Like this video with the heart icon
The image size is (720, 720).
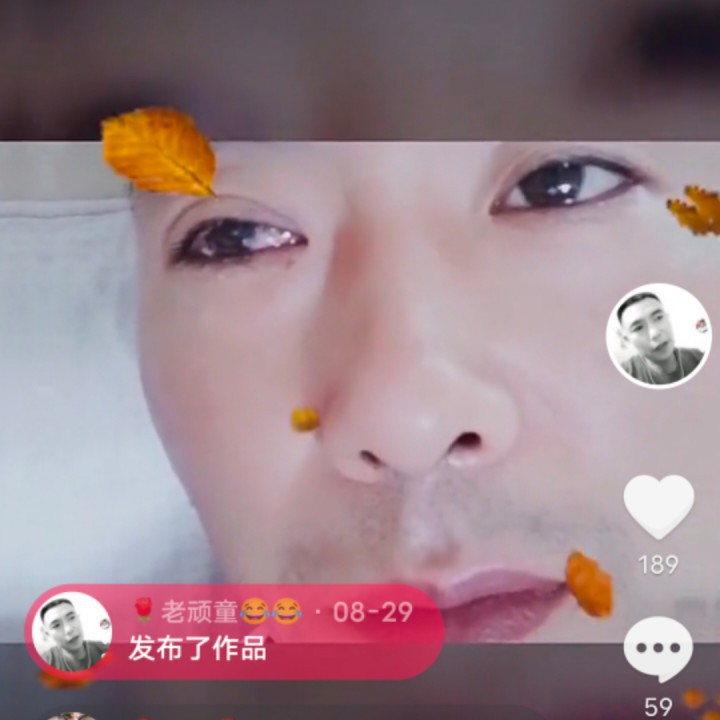[658, 506]
